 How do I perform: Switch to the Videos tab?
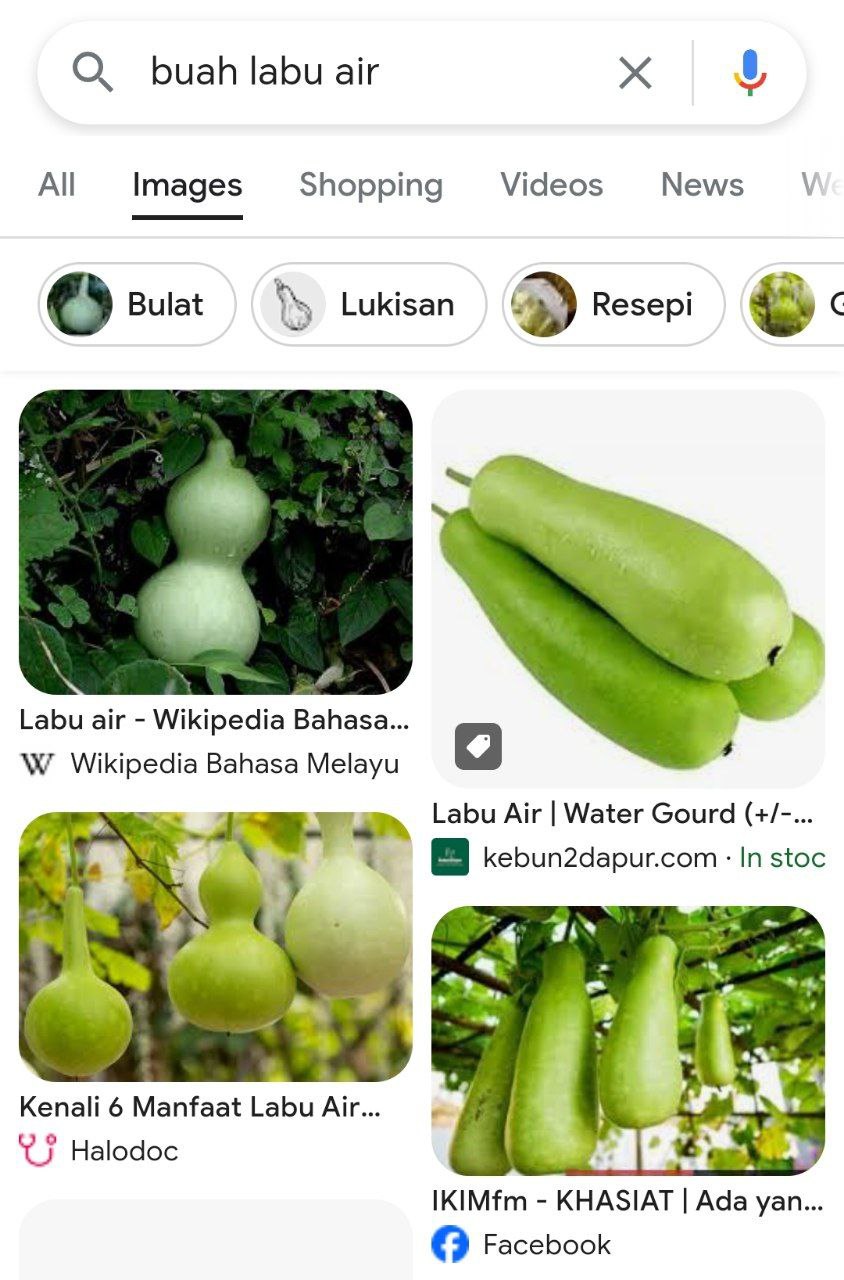click(x=551, y=185)
